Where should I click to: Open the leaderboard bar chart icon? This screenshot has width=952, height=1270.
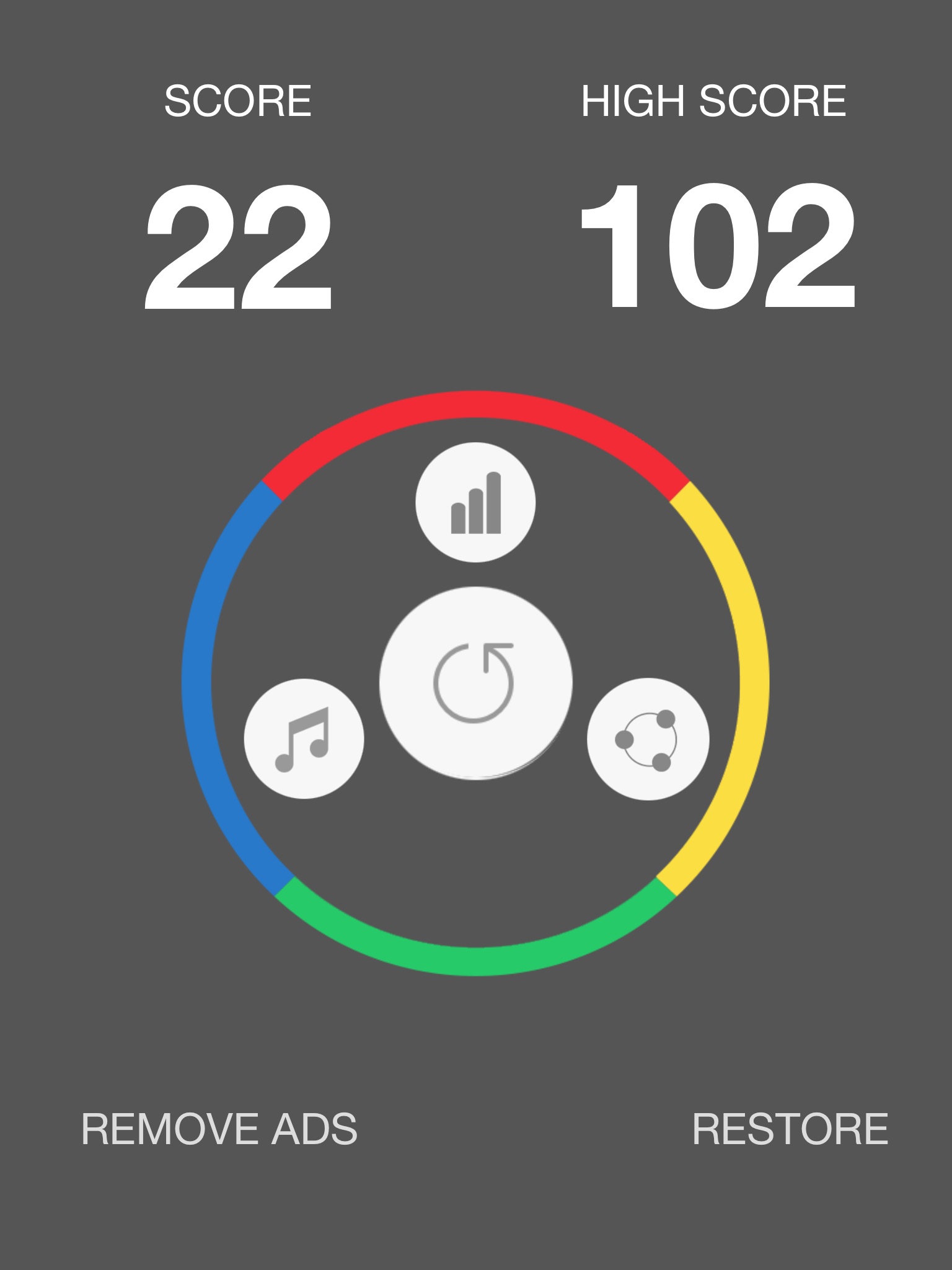475,502
